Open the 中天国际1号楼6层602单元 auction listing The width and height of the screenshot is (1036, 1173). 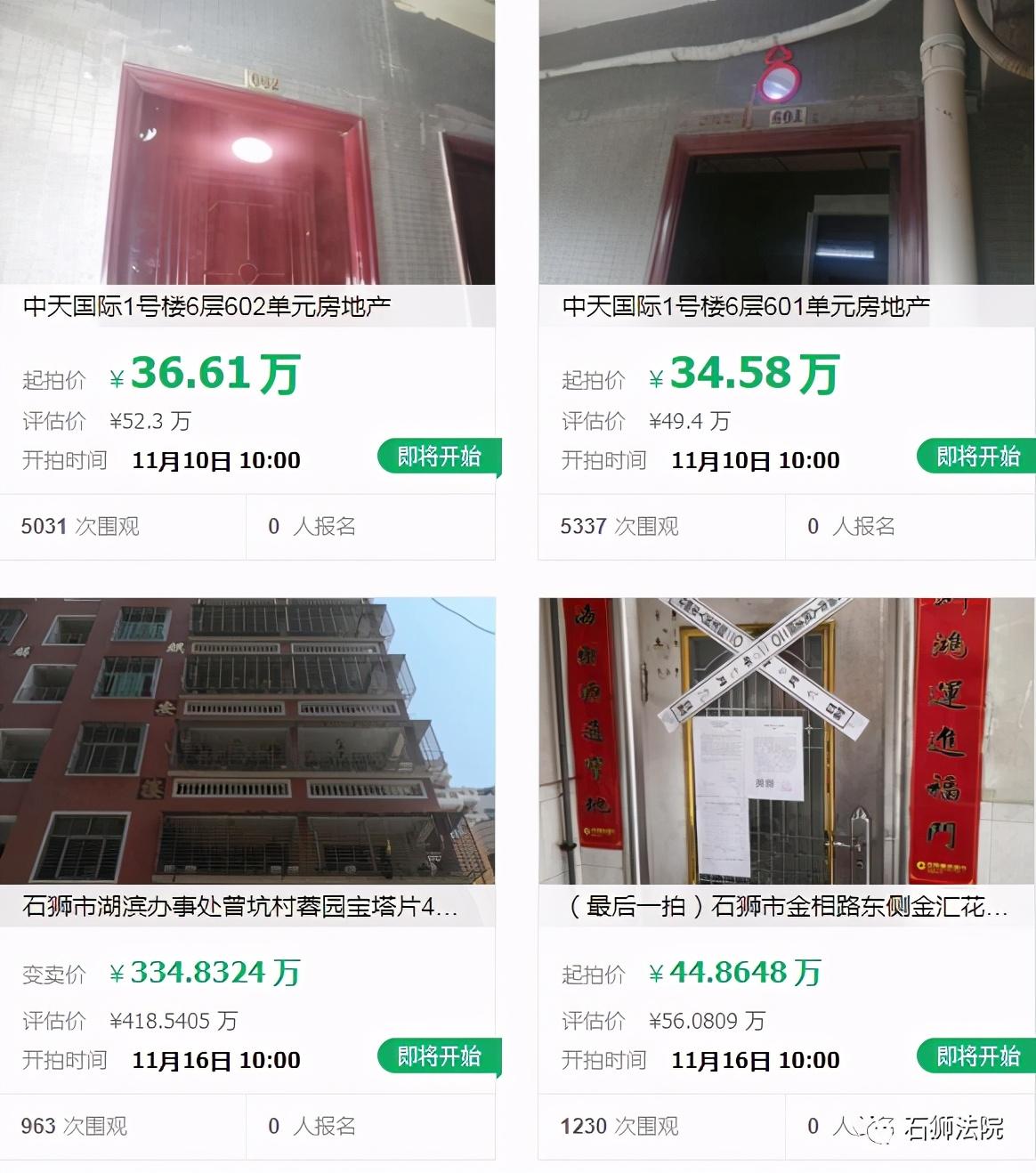[207, 307]
